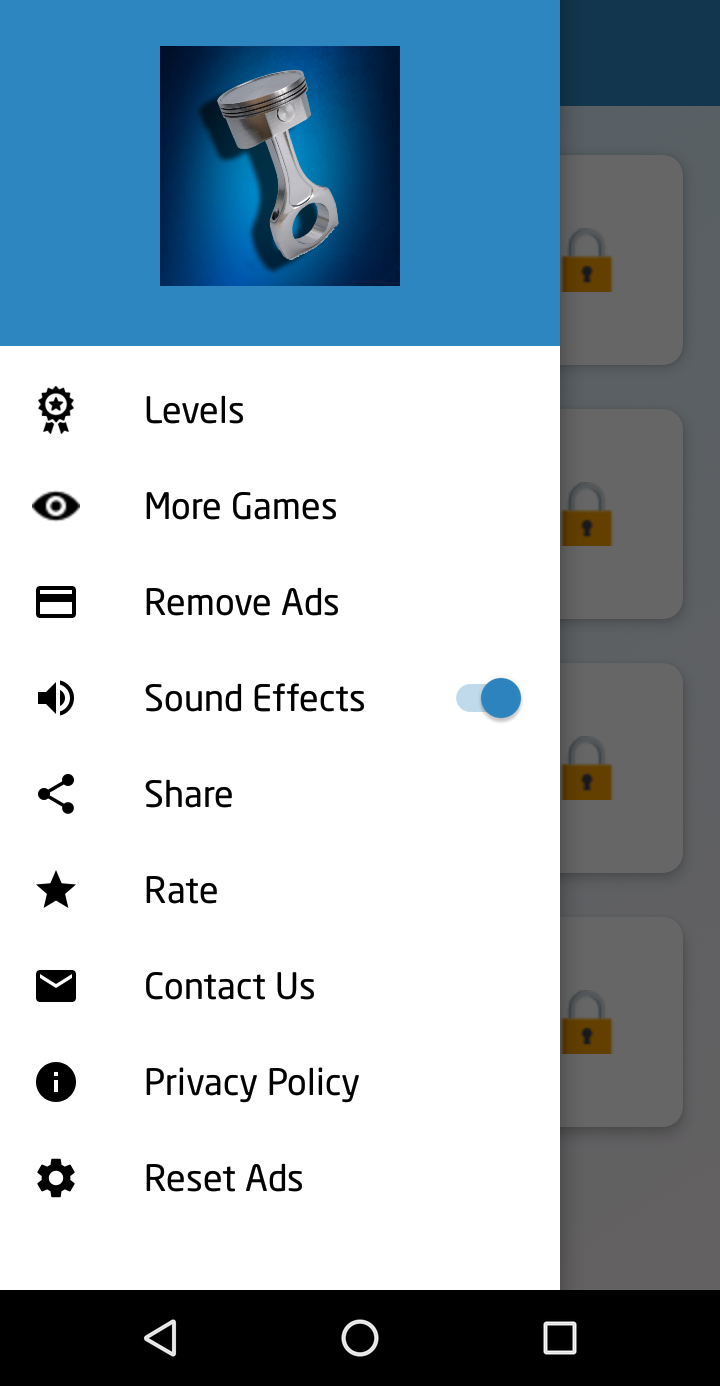Toggle the Sound Effects switch off
The width and height of the screenshot is (720, 1386).
(489, 698)
